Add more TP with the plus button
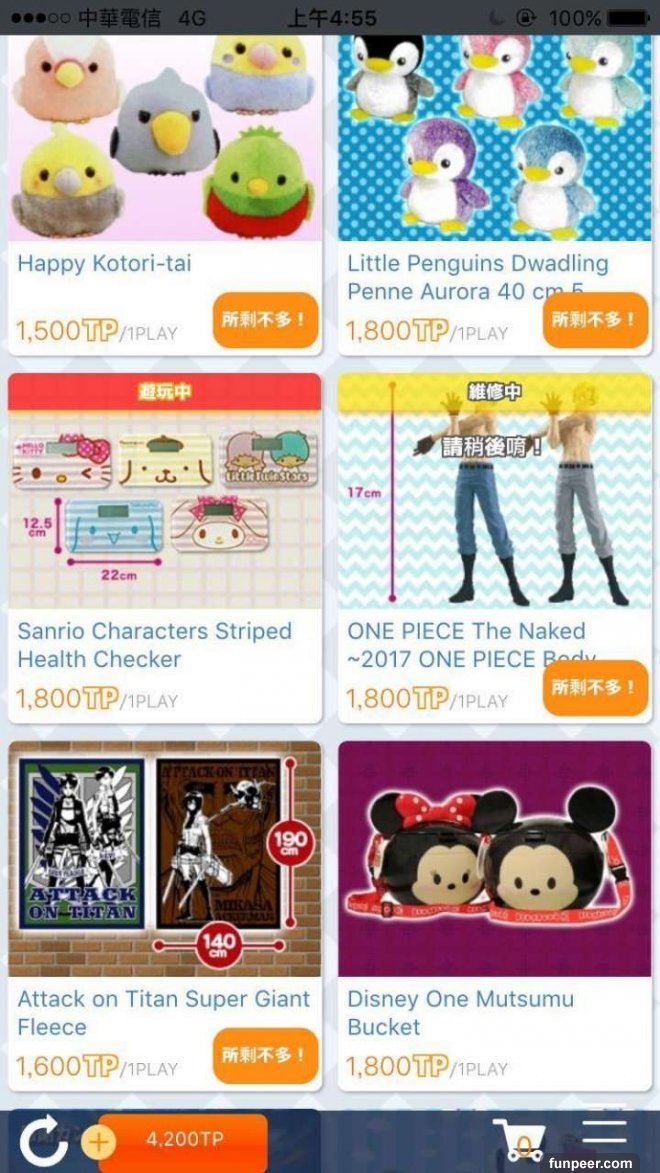 coord(99,1141)
